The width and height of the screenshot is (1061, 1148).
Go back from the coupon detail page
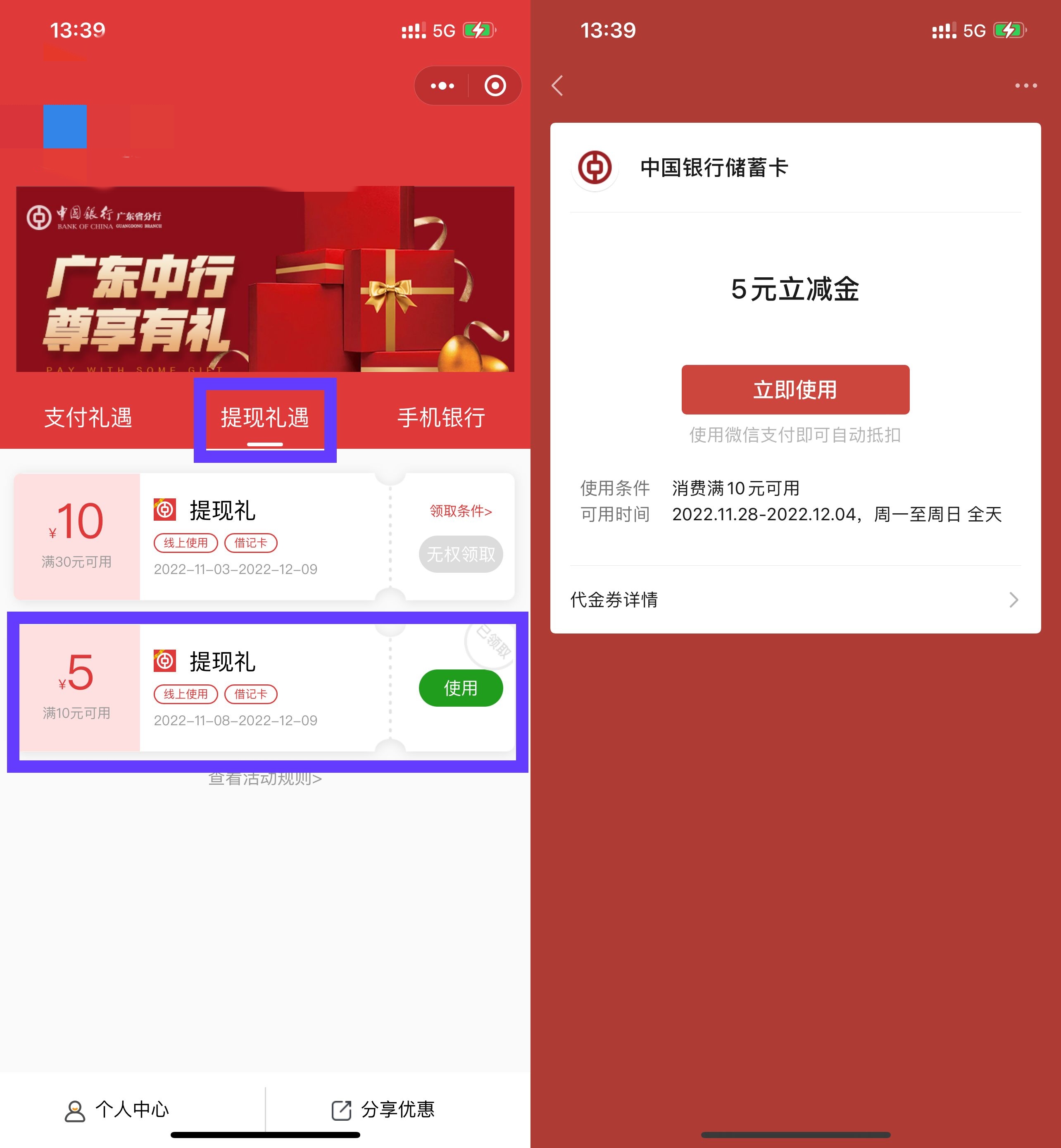click(x=557, y=86)
